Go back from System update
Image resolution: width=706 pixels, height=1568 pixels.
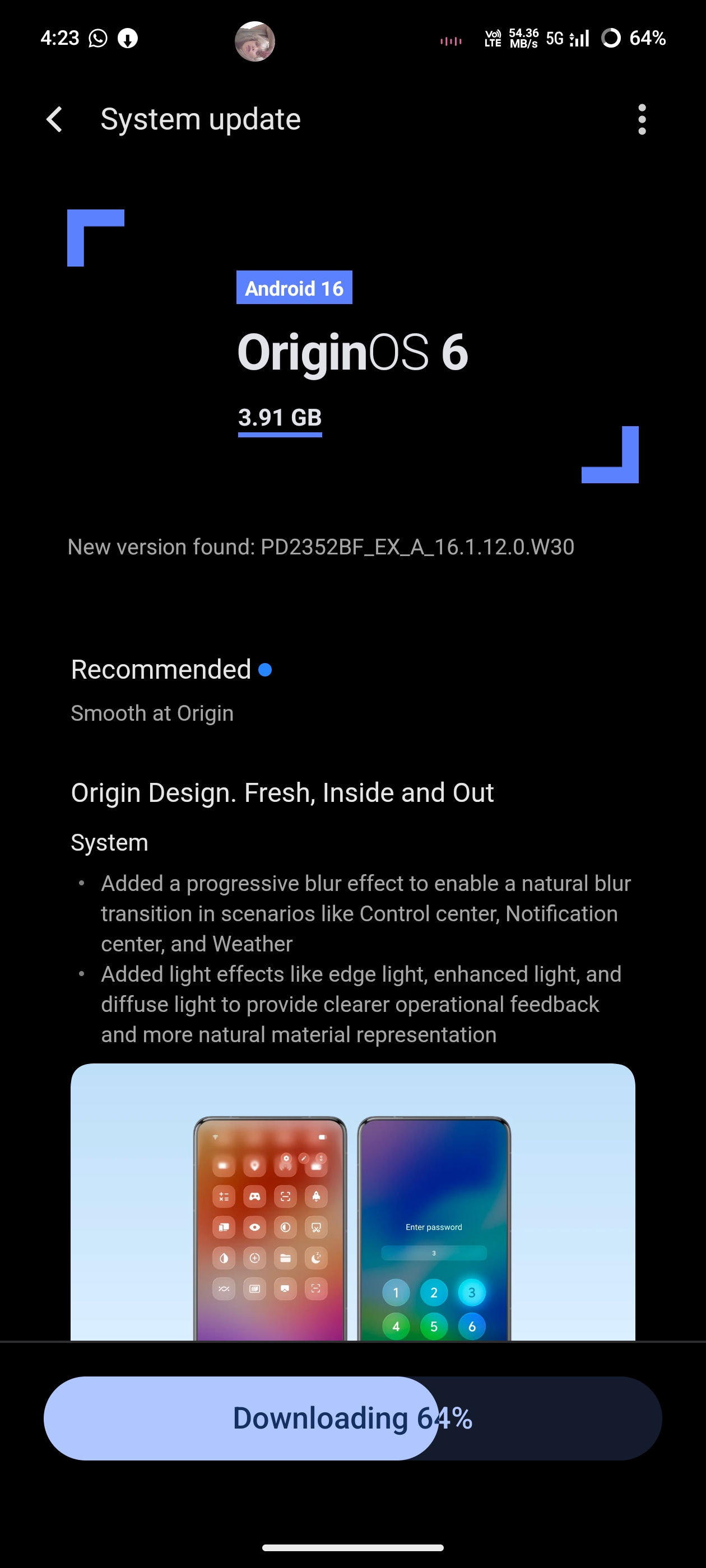click(55, 119)
